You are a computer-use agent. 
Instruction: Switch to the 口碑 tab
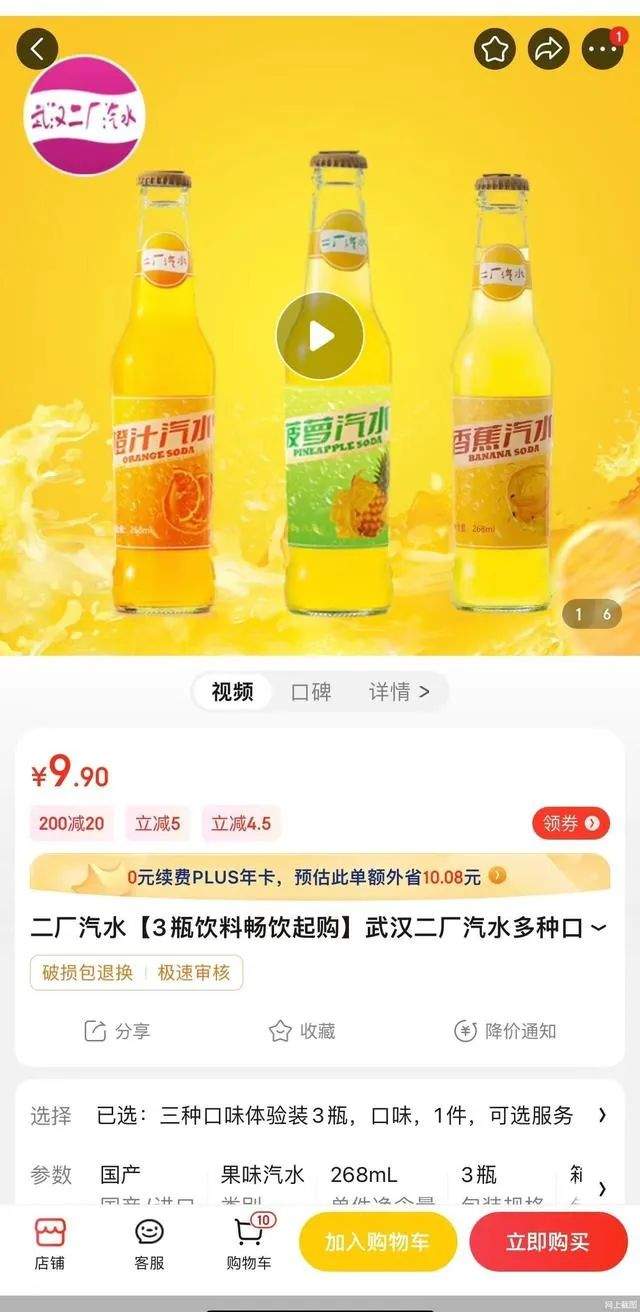[x=311, y=691]
